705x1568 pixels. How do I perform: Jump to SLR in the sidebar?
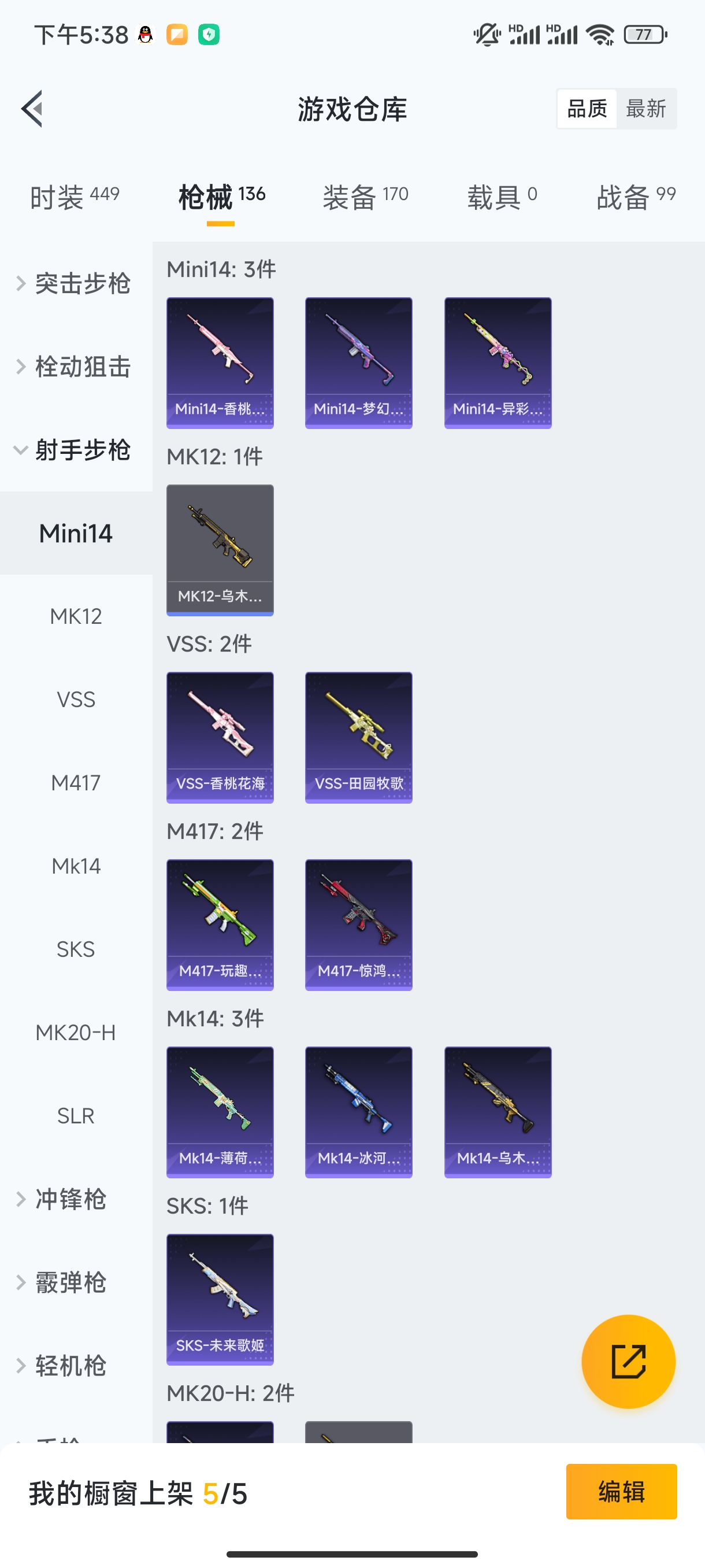pyautogui.click(x=76, y=1116)
